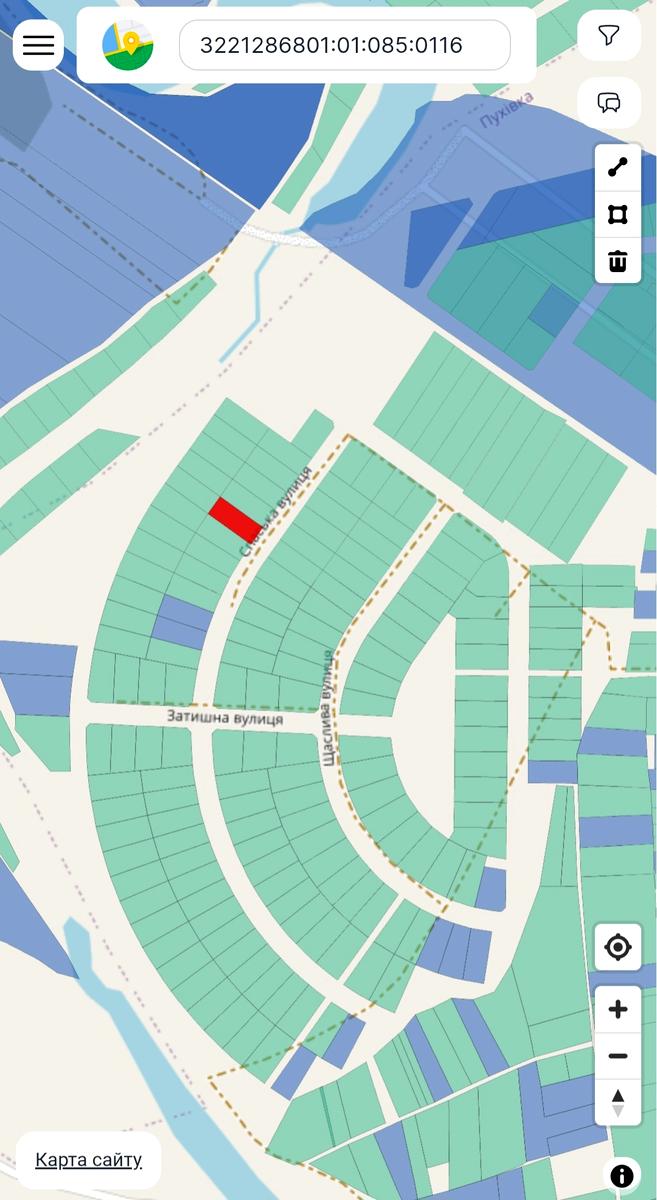This screenshot has width=657, height=1200.
Task: Reset the map compass orientation
Action: 618,1102
